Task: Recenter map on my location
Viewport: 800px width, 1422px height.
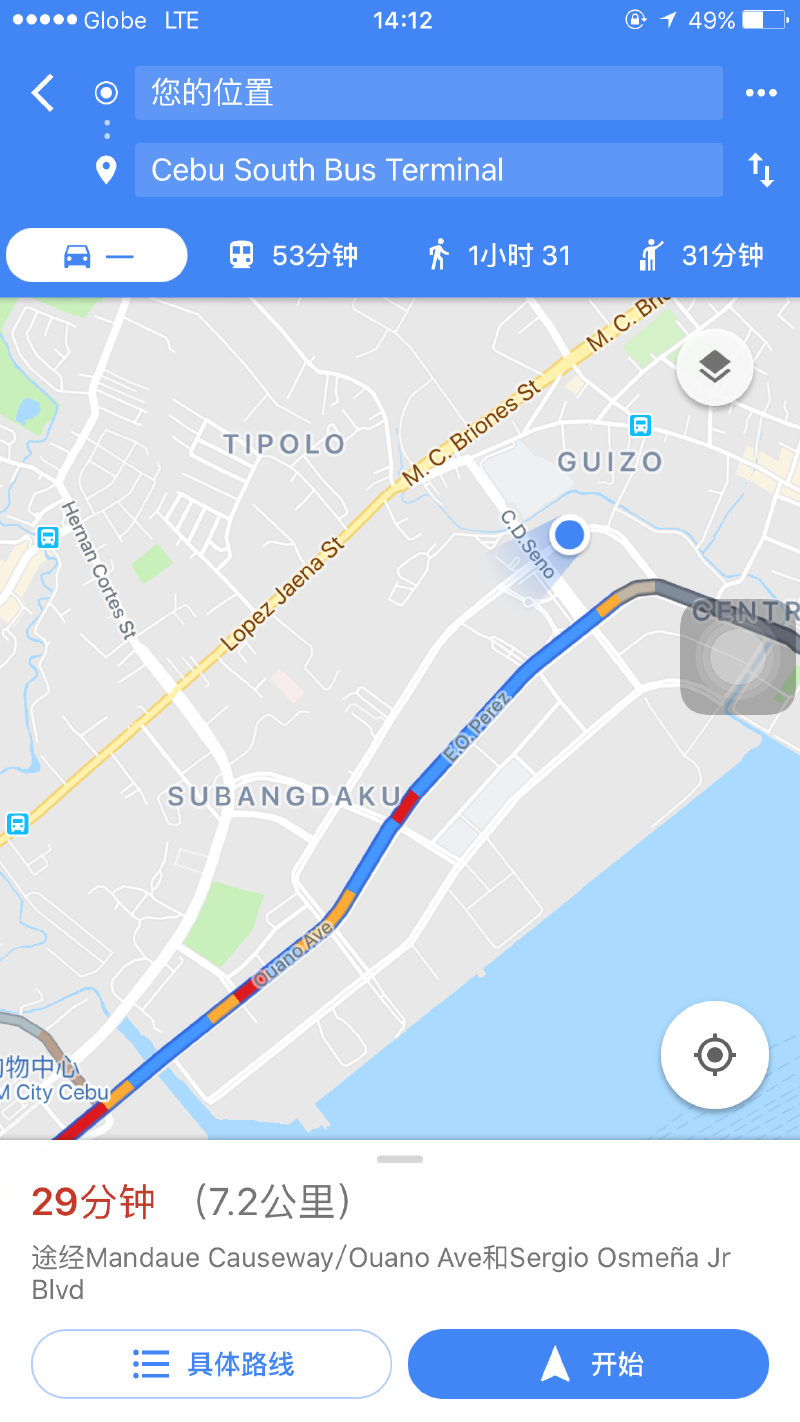Action: 714,1055
